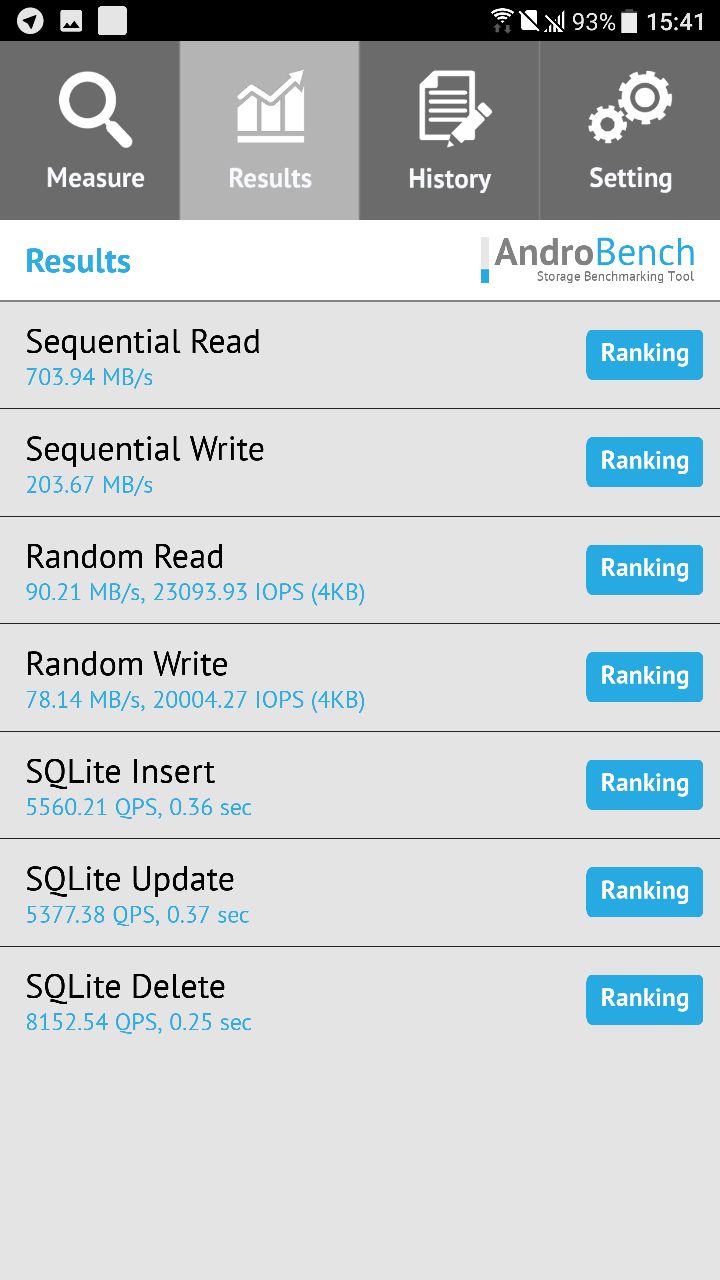Show the SQLite Insert ranking
This screenshot has width=720, height=1280.
coord(644,784)
